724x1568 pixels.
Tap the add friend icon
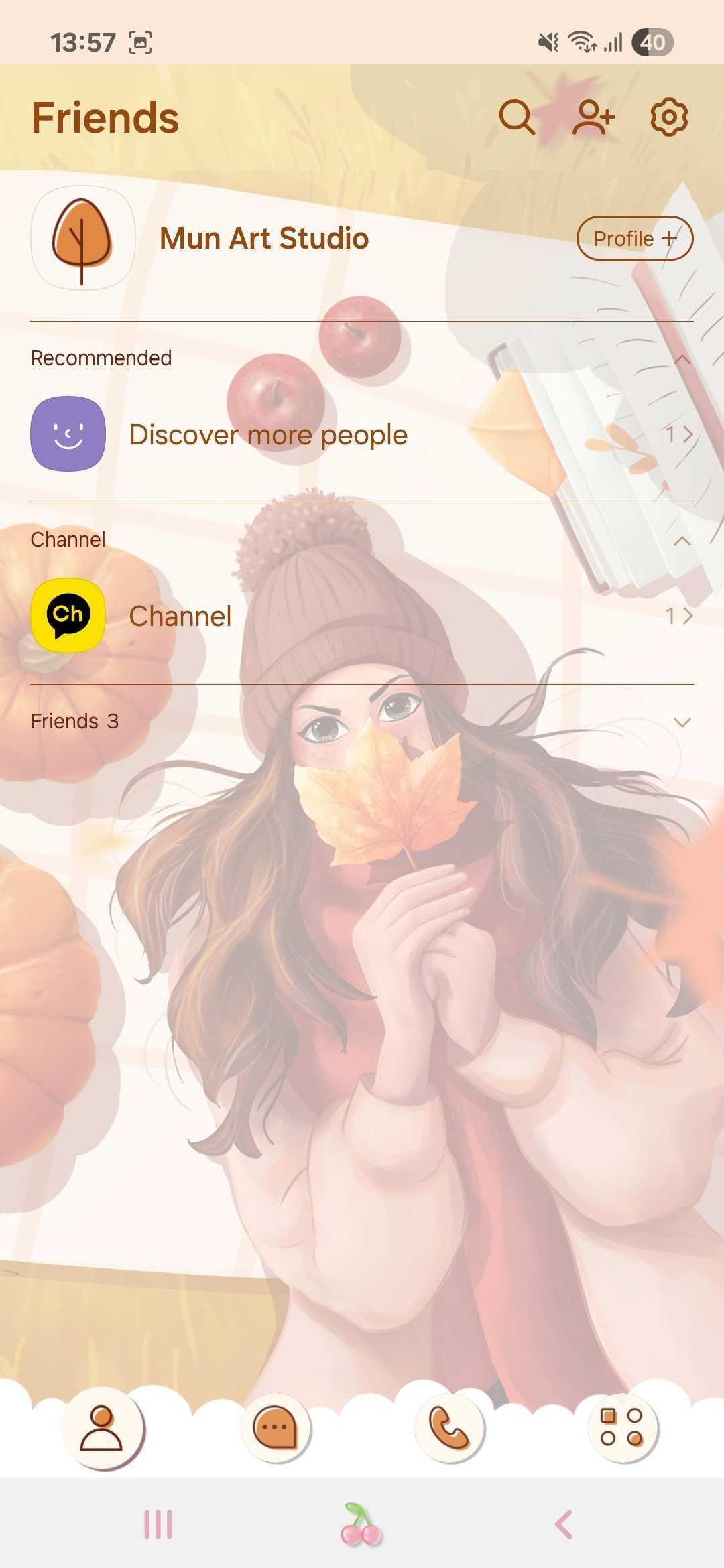(593, 118)
